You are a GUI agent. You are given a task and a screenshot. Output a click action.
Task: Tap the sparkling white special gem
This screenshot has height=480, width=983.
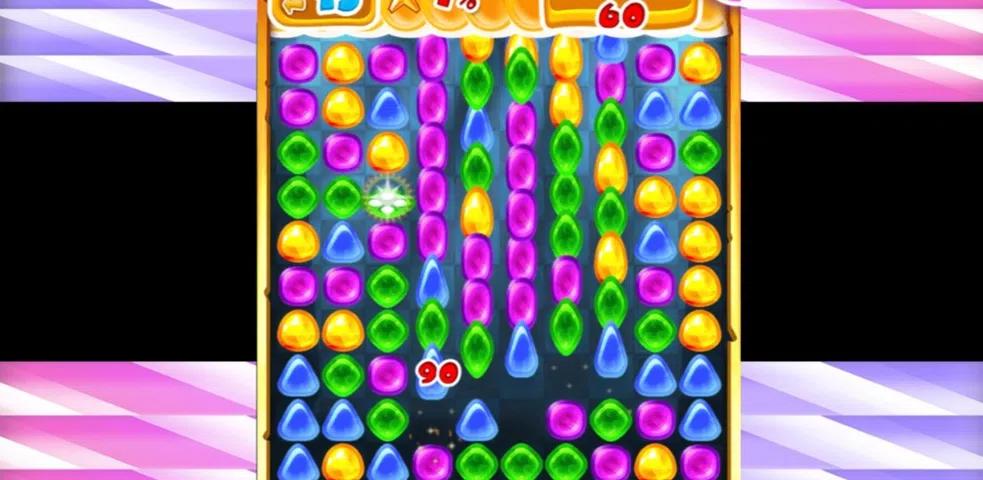386,198
